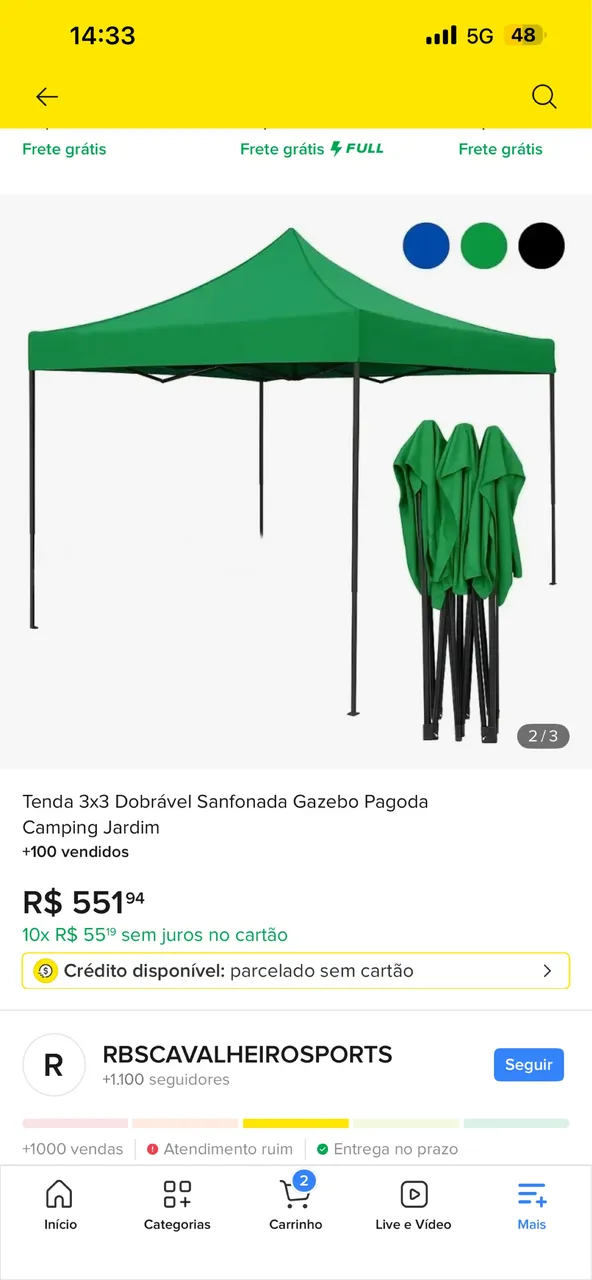Image resolution: width=592 pixels, height=1280 pixels.
Task: Open the search magnifier icon
Action: tap(544, 96)
